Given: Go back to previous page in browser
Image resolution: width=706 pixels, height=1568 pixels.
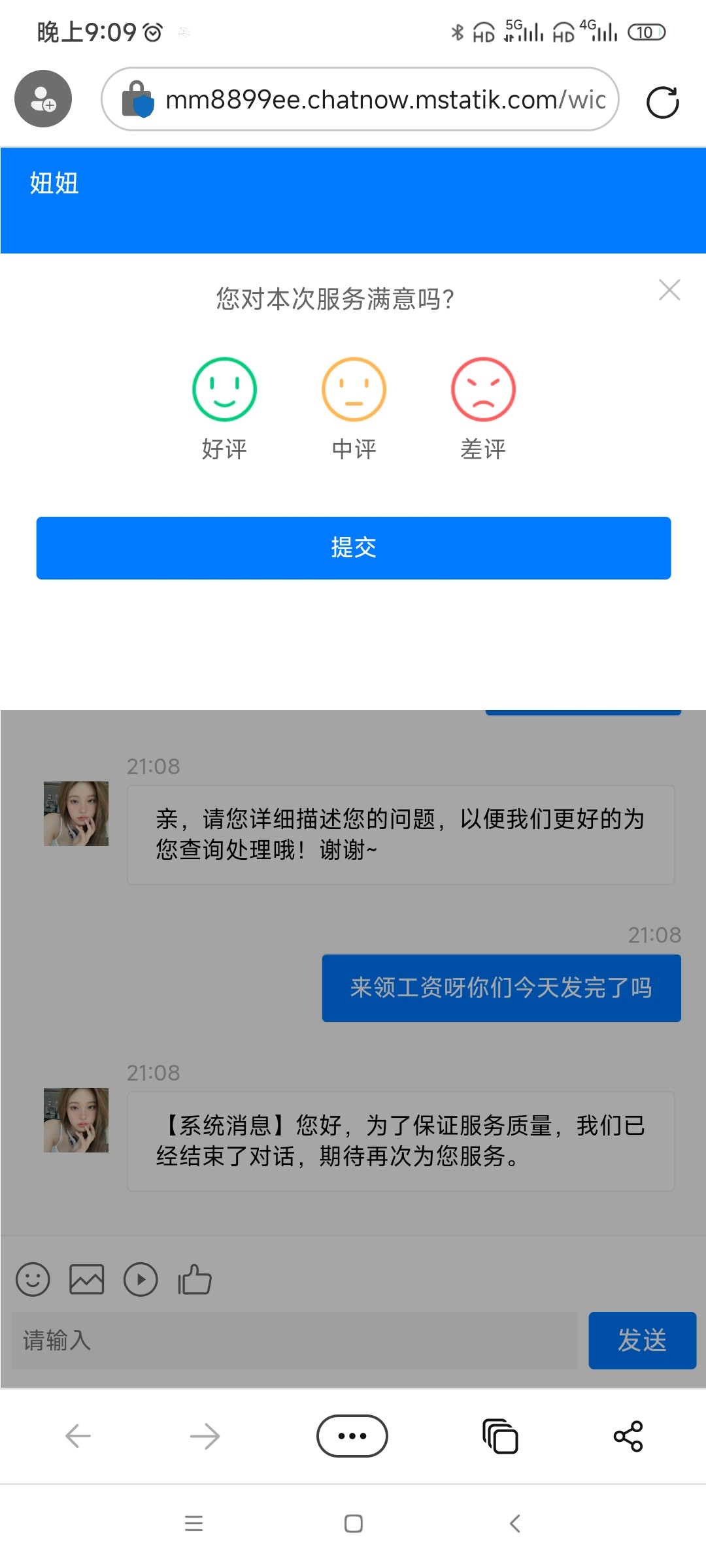Looking at the screenshot, I should (x=78, y=1436).
